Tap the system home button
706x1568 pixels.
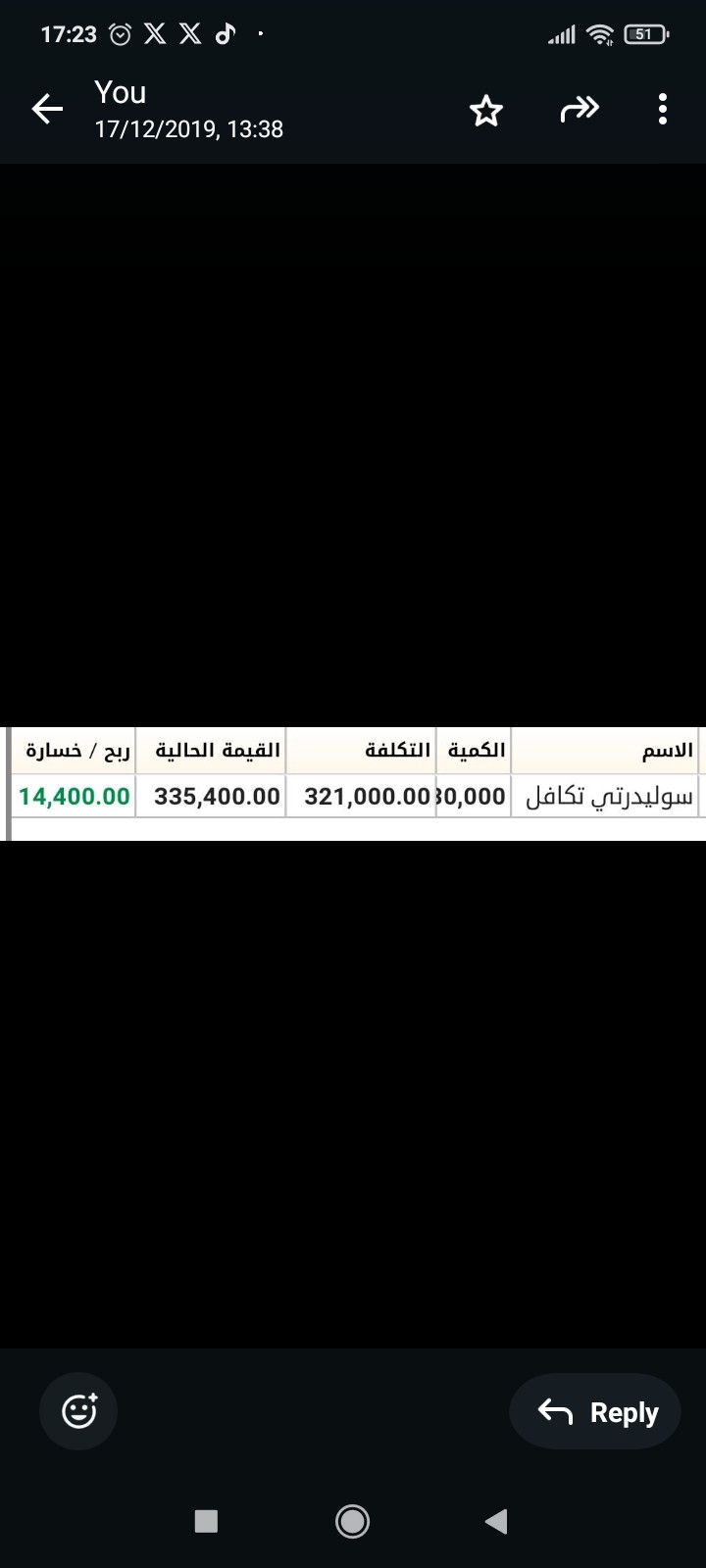[x=352, y=1521]
